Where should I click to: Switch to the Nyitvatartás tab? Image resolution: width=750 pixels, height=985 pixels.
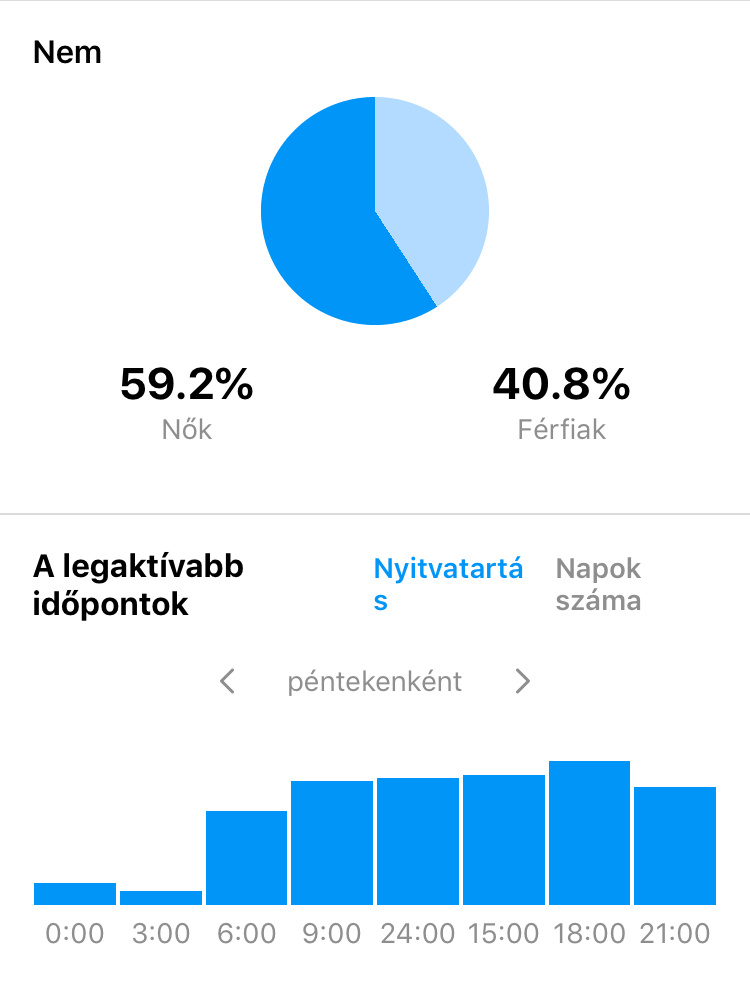click(x=447, y=585)
